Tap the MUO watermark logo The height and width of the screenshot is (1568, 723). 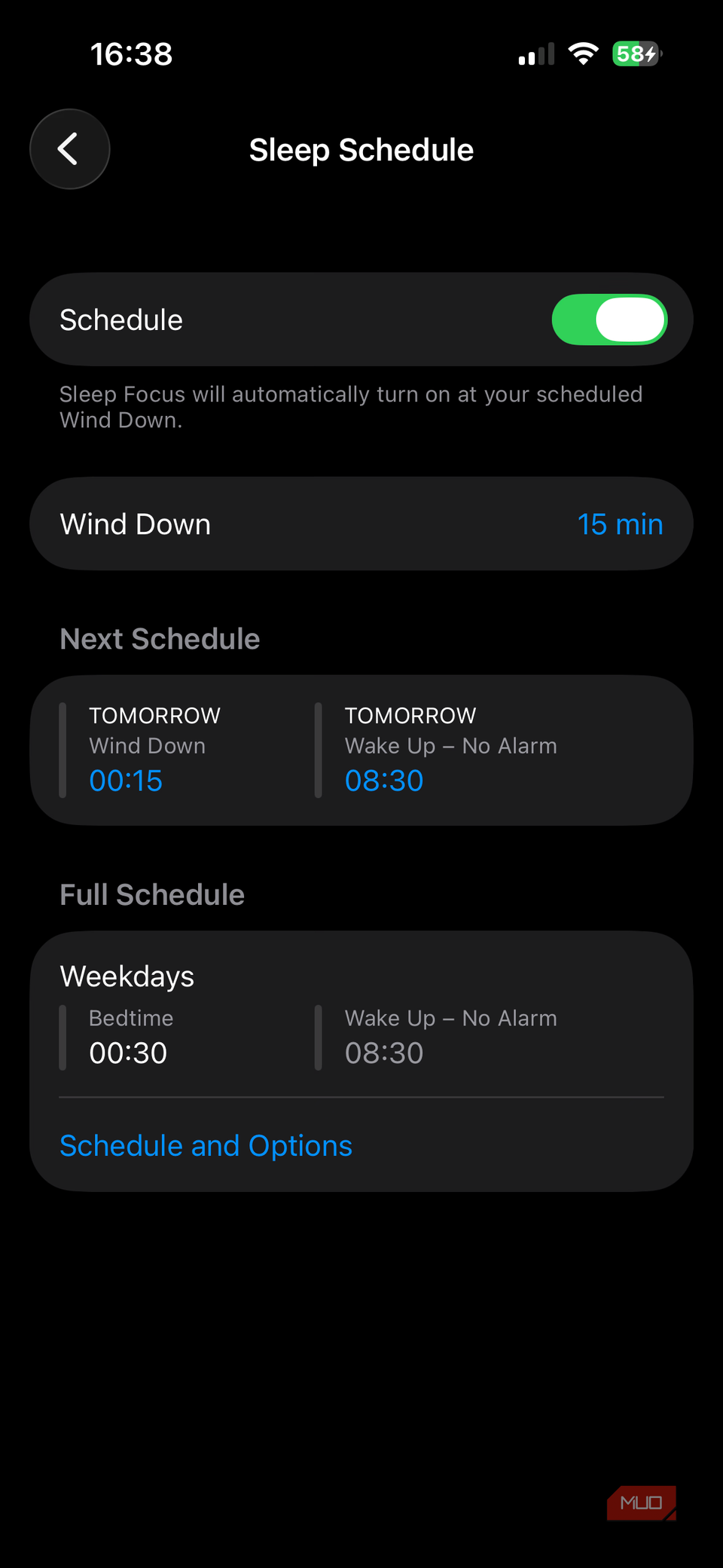(641, 1503)
